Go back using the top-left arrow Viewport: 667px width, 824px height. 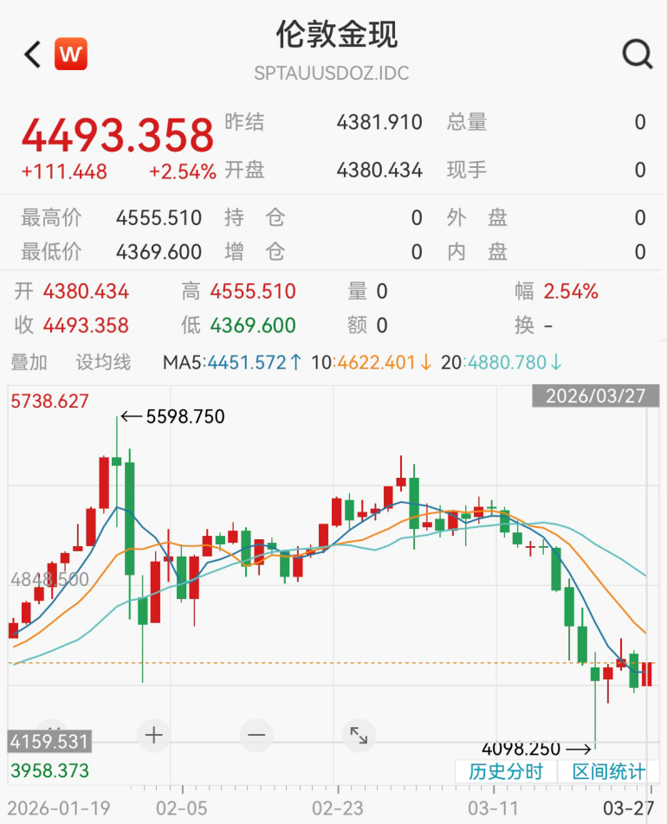click(x=32, y=54)
